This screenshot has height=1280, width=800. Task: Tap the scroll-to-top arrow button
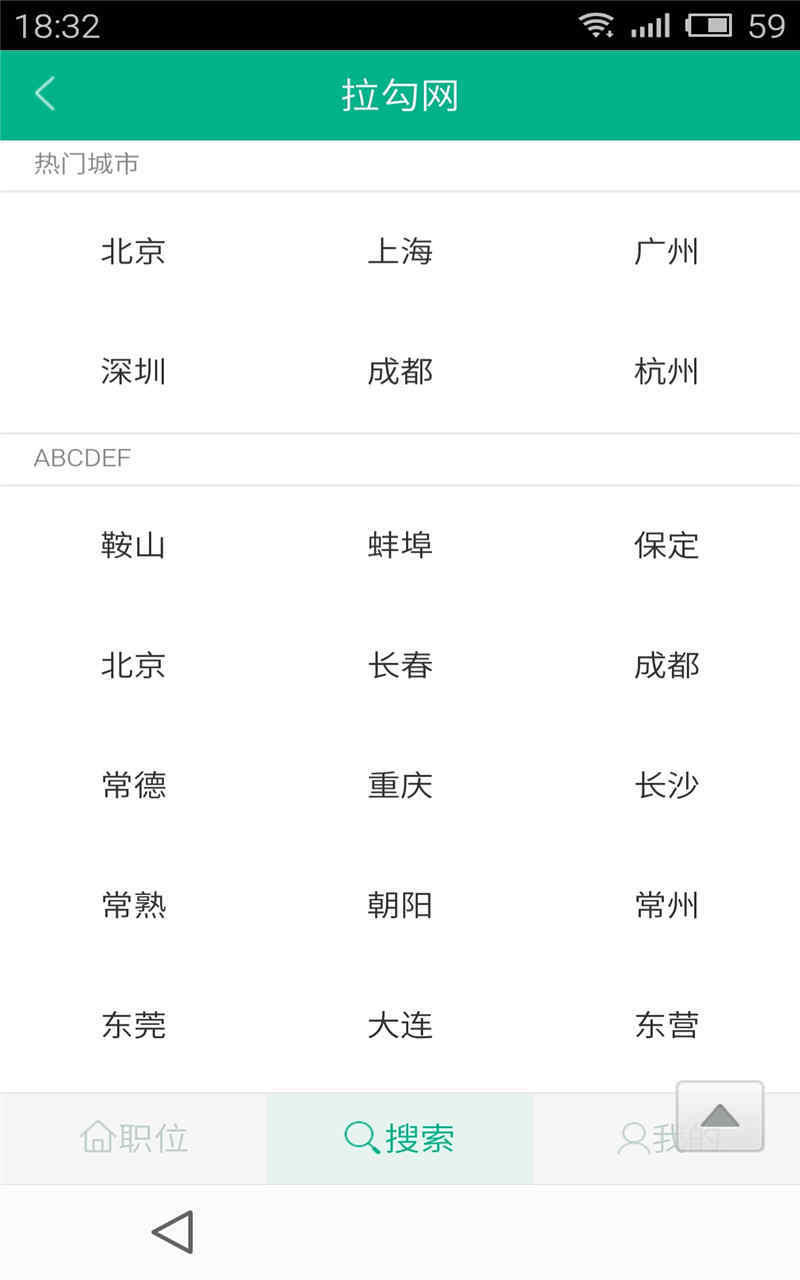(x=719, y=1115)
